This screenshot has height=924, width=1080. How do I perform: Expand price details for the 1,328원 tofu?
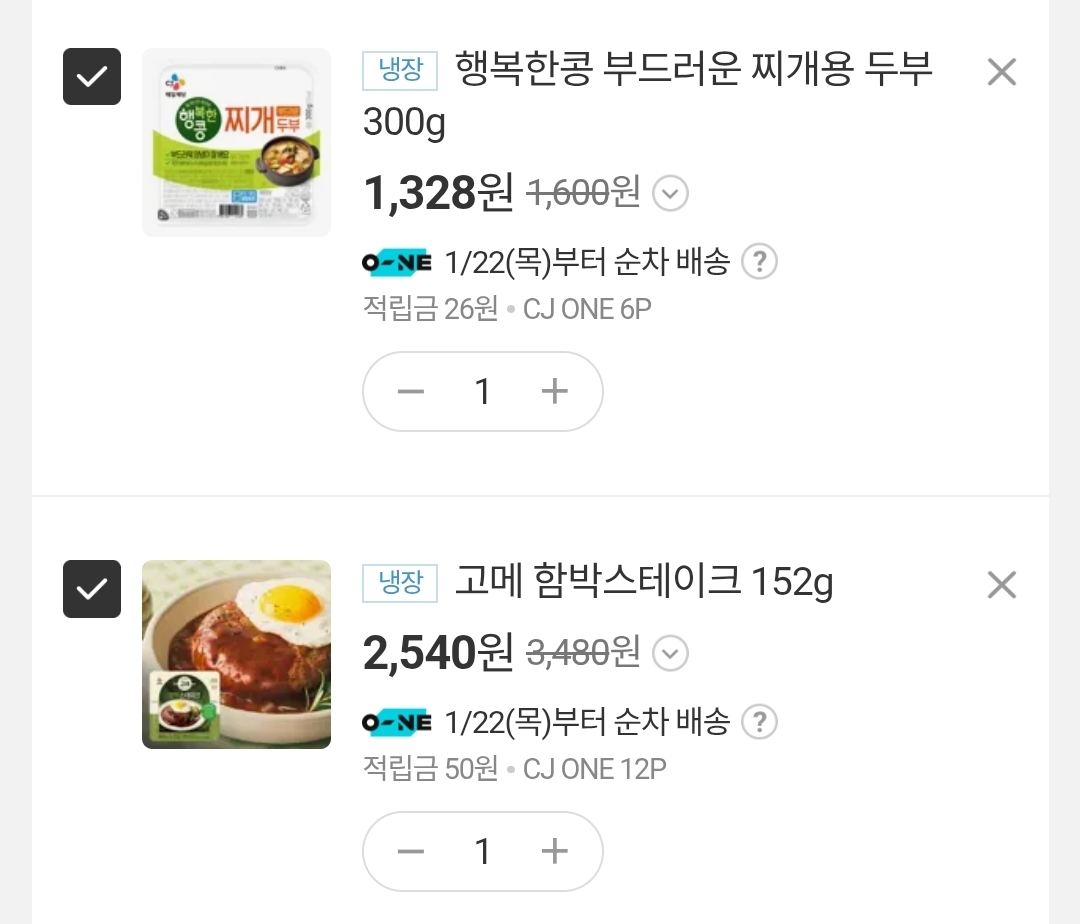(670, 193)
